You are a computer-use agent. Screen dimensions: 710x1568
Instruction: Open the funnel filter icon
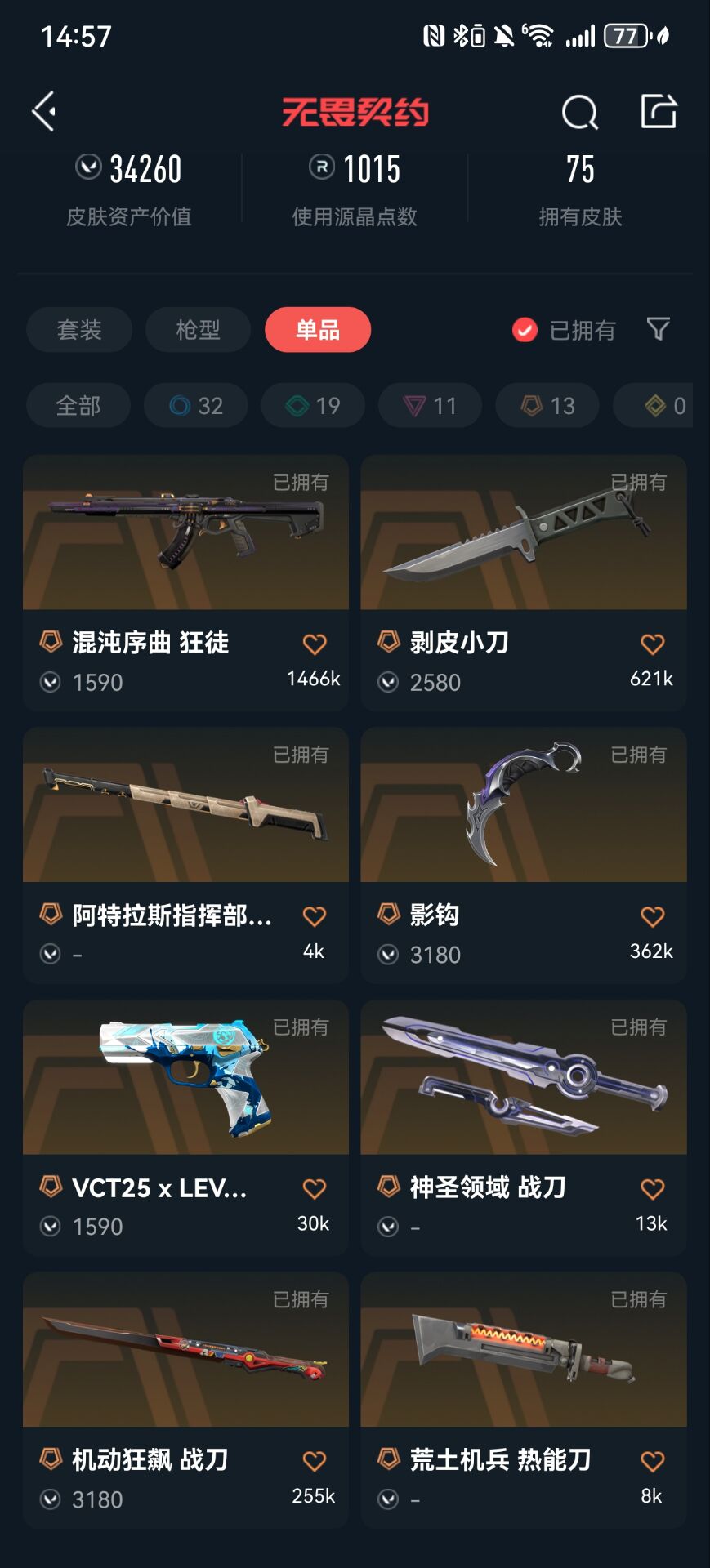pos(658,329)
